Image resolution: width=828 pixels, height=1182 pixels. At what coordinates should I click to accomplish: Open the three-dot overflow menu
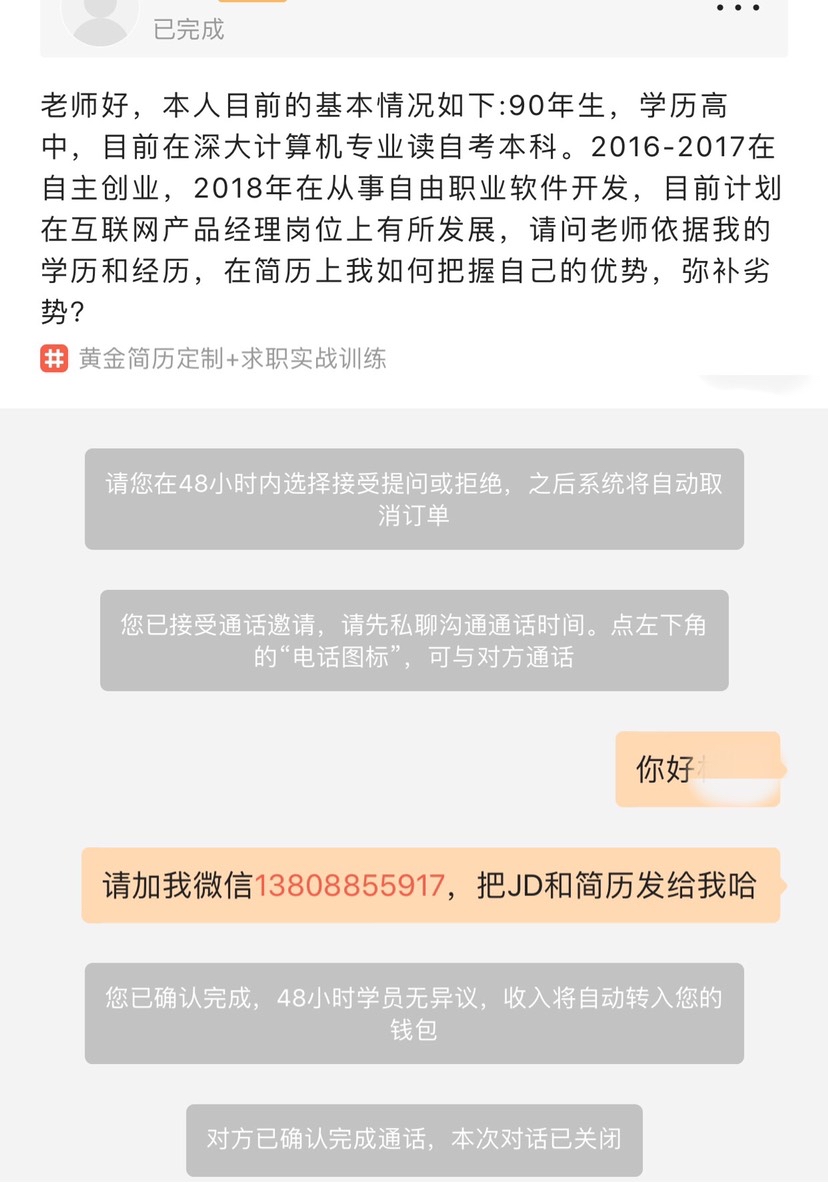[738, 8]
